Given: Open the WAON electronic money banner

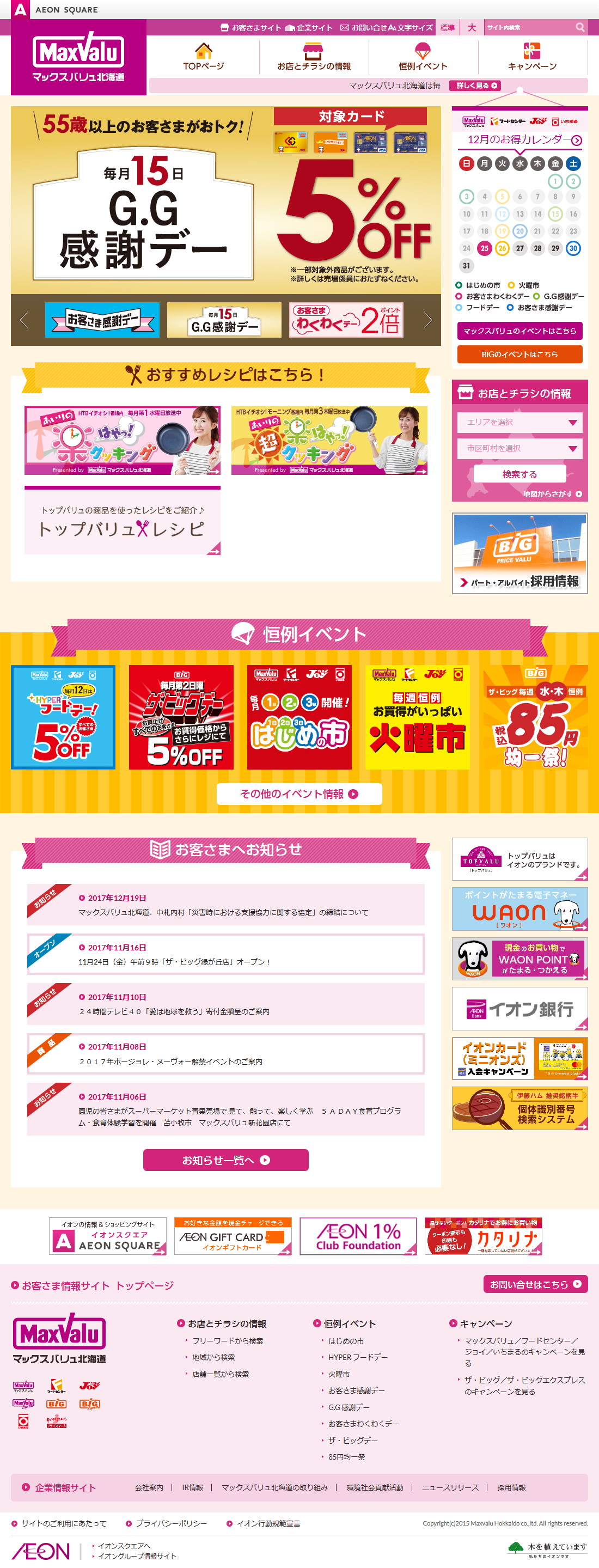Looking at the screenshot, I should 519,909.
